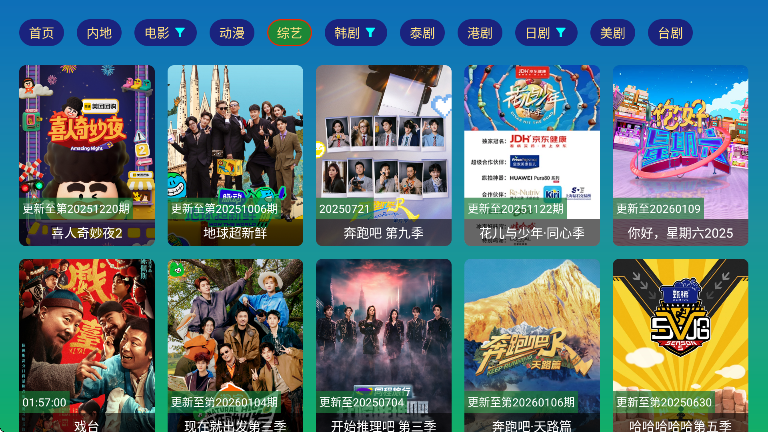
Task: Open the 电影 tab with filter
Action: pos(165,33)
